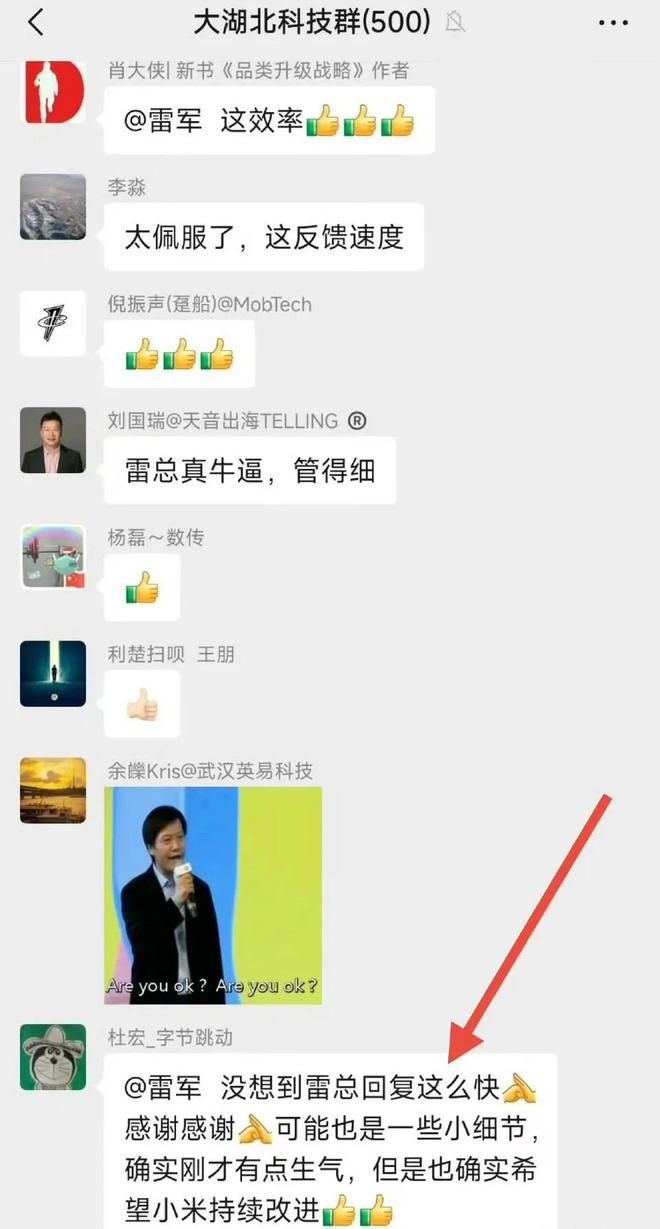Go back from the group chat
This screenshot has height=1229, width=660.
36,23
